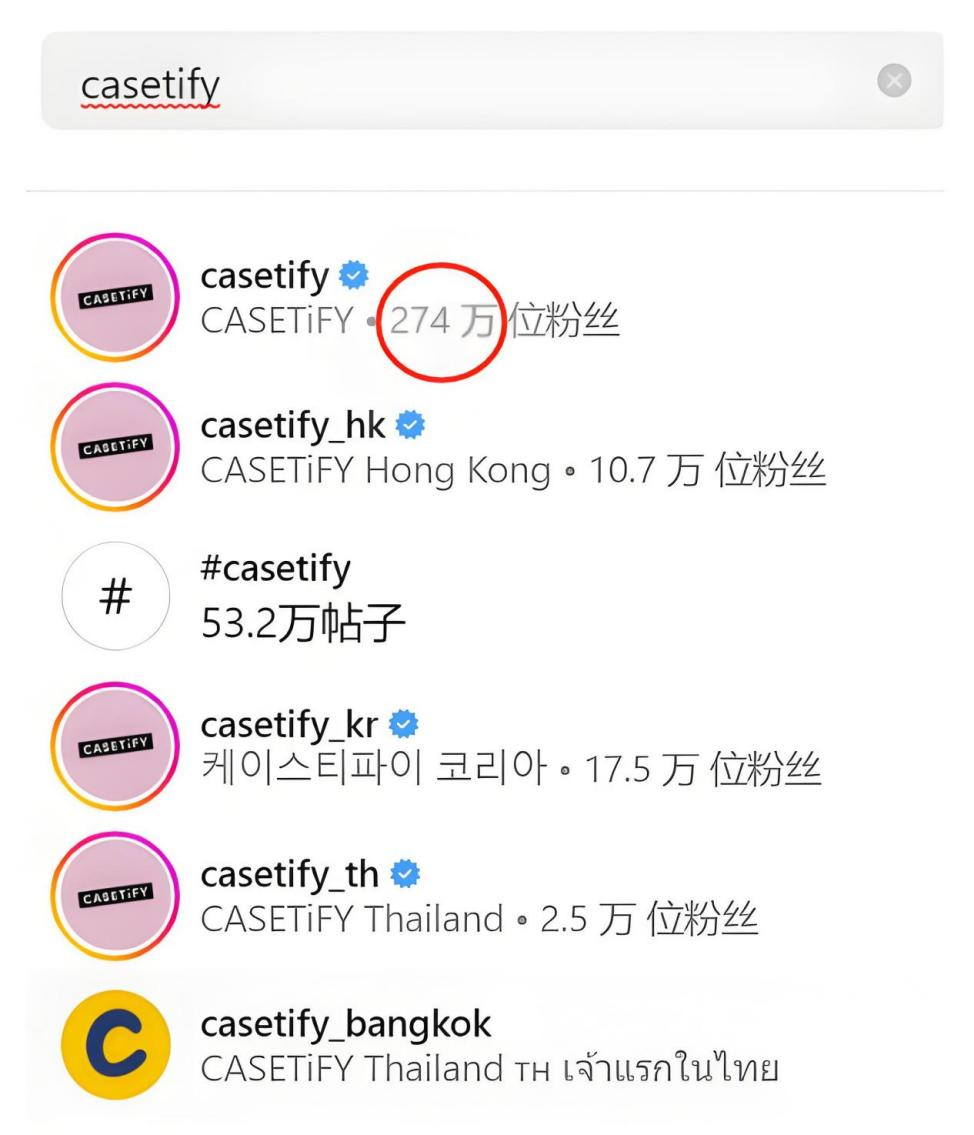The height and width of the screenshot is (1135, 974).
Task: Select the #casetify hashtag icon
Action: (x=114, y=596)
